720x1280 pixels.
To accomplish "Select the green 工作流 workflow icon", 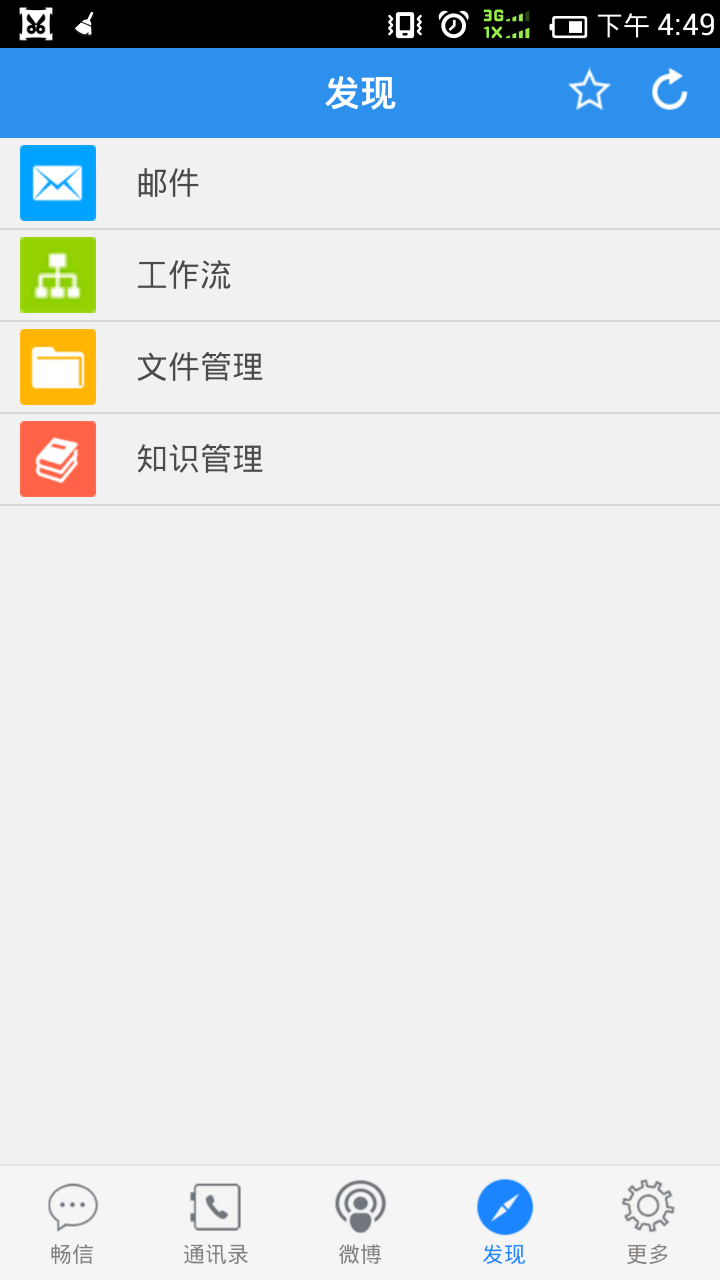I will [x=57, y=275].
